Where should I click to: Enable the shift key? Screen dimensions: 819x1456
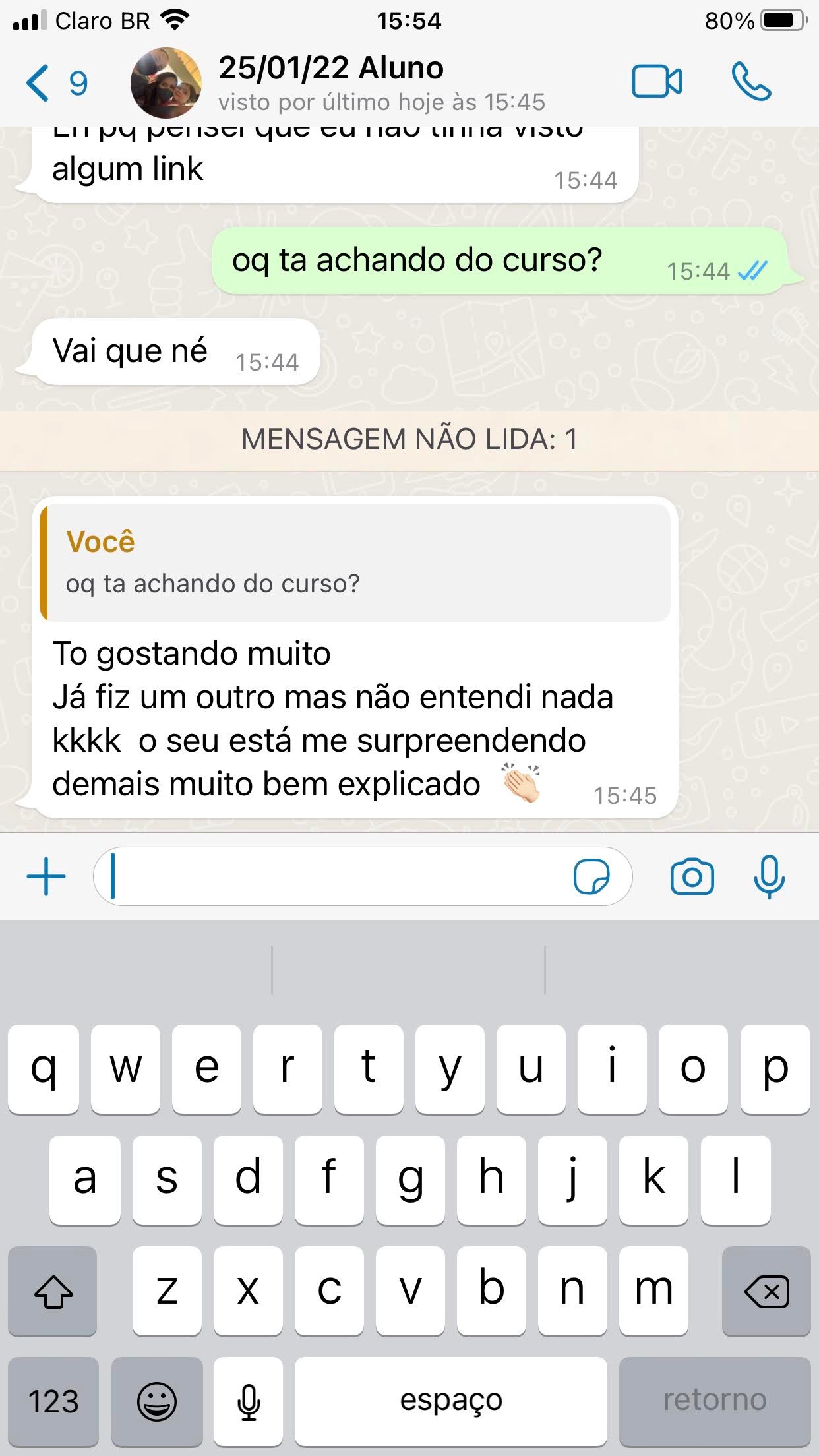(53, 1291)
